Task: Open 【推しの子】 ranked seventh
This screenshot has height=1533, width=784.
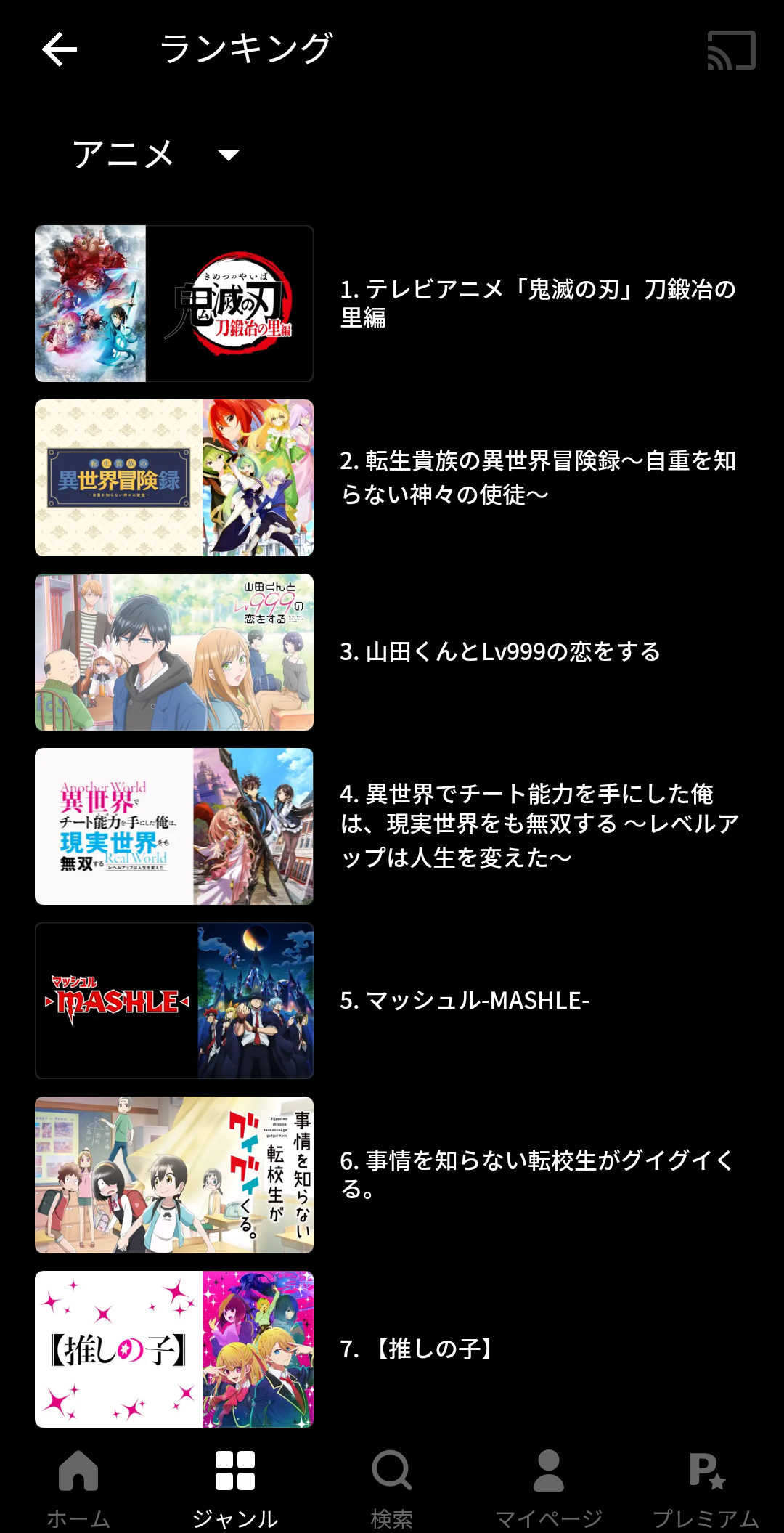Action: [392, 1349]
